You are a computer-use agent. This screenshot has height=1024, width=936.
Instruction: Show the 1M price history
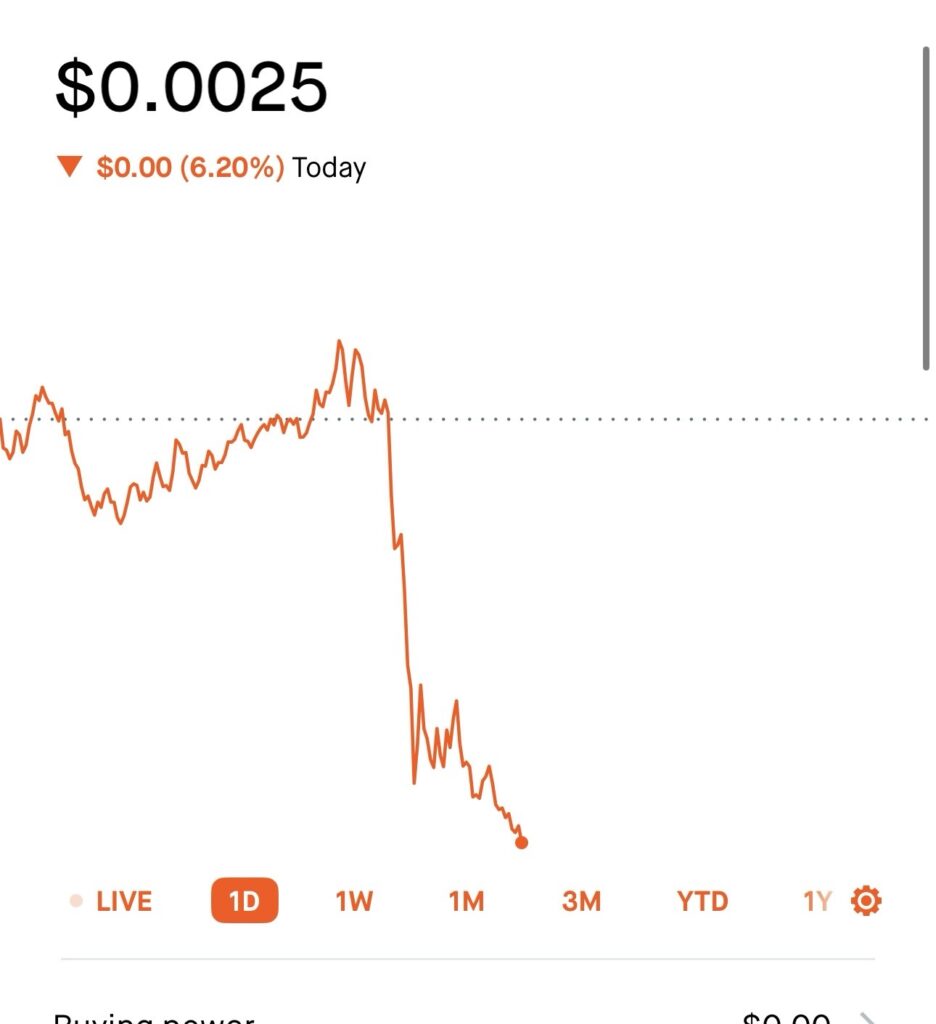coord(466,902)
